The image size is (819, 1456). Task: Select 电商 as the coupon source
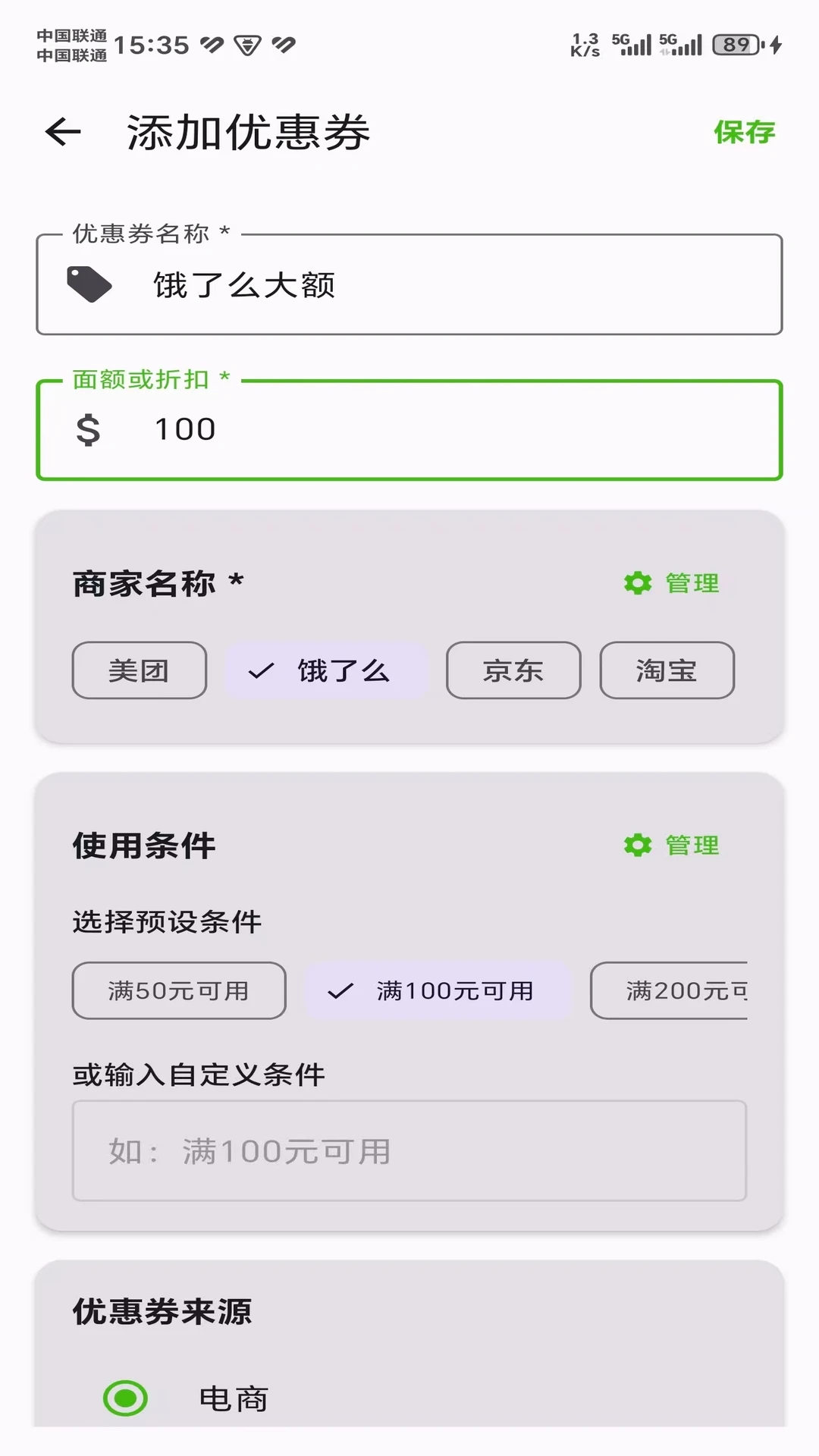[x=126, y=1398]
